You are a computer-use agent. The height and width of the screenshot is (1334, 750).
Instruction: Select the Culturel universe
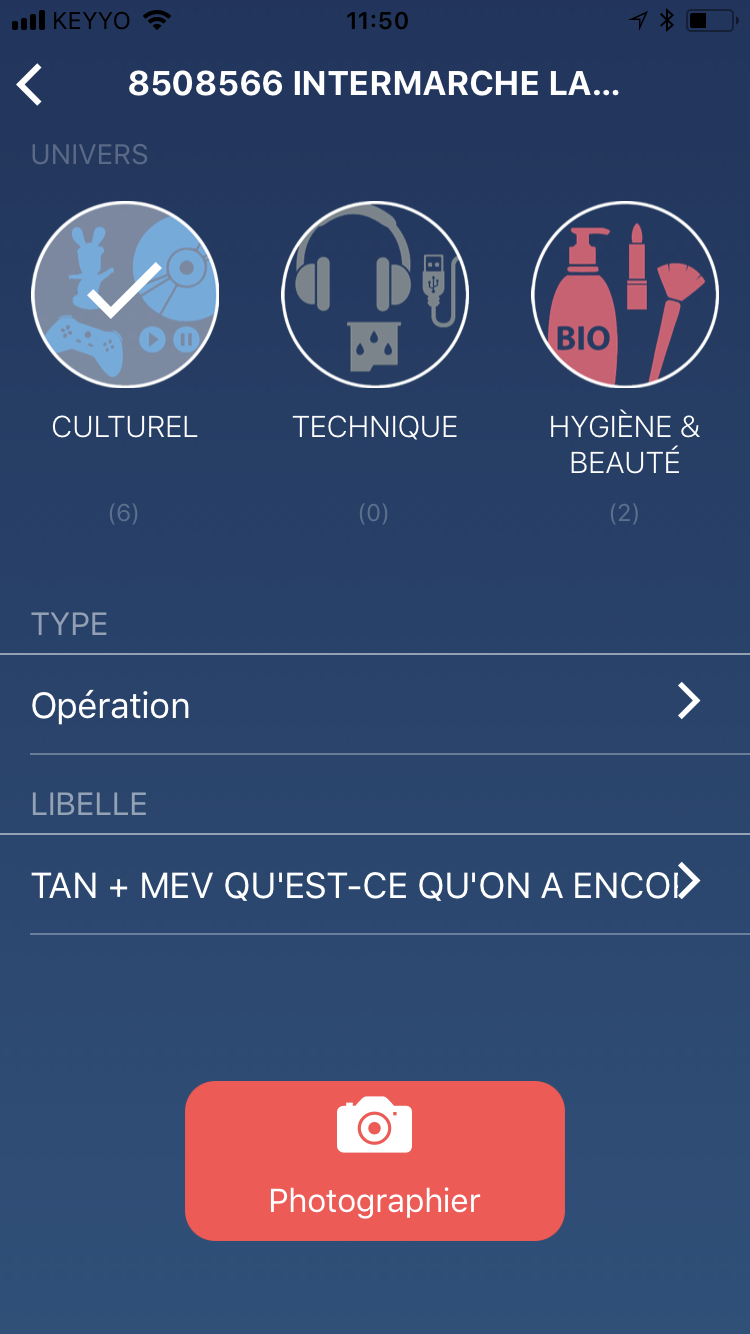click(x=125, y=294)
